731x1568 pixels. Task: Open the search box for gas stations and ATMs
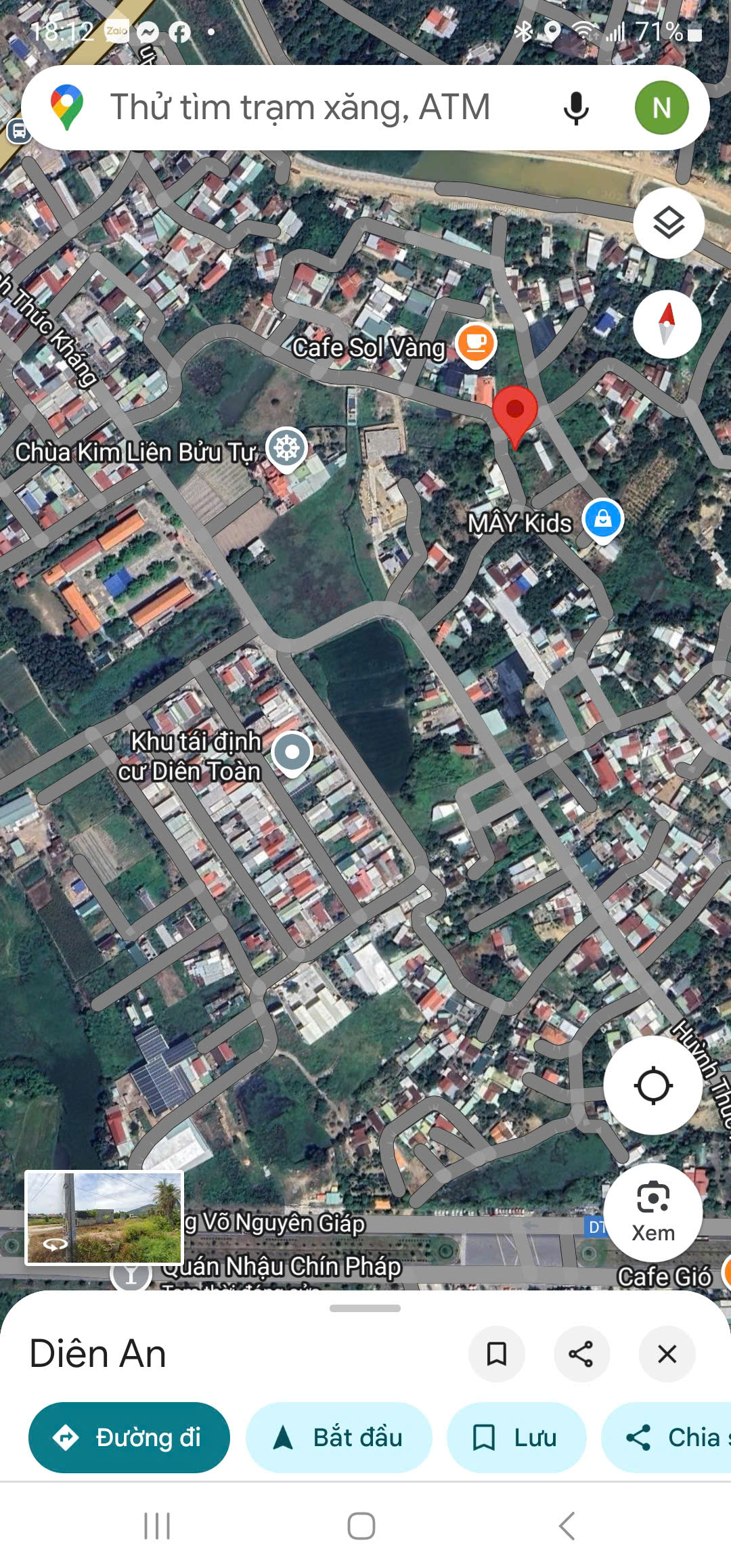tap(301, 108)
